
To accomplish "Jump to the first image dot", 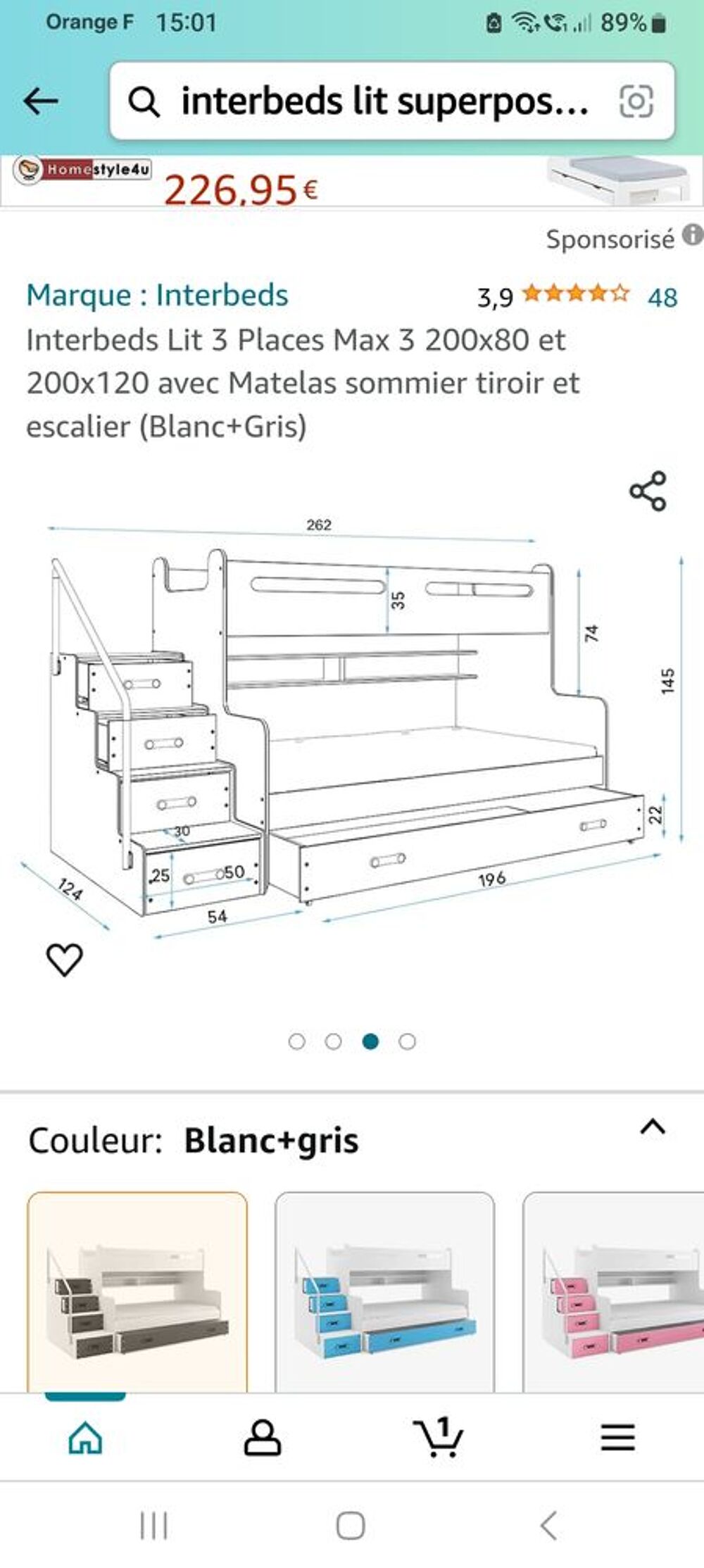I will (x=297, y=1041).
